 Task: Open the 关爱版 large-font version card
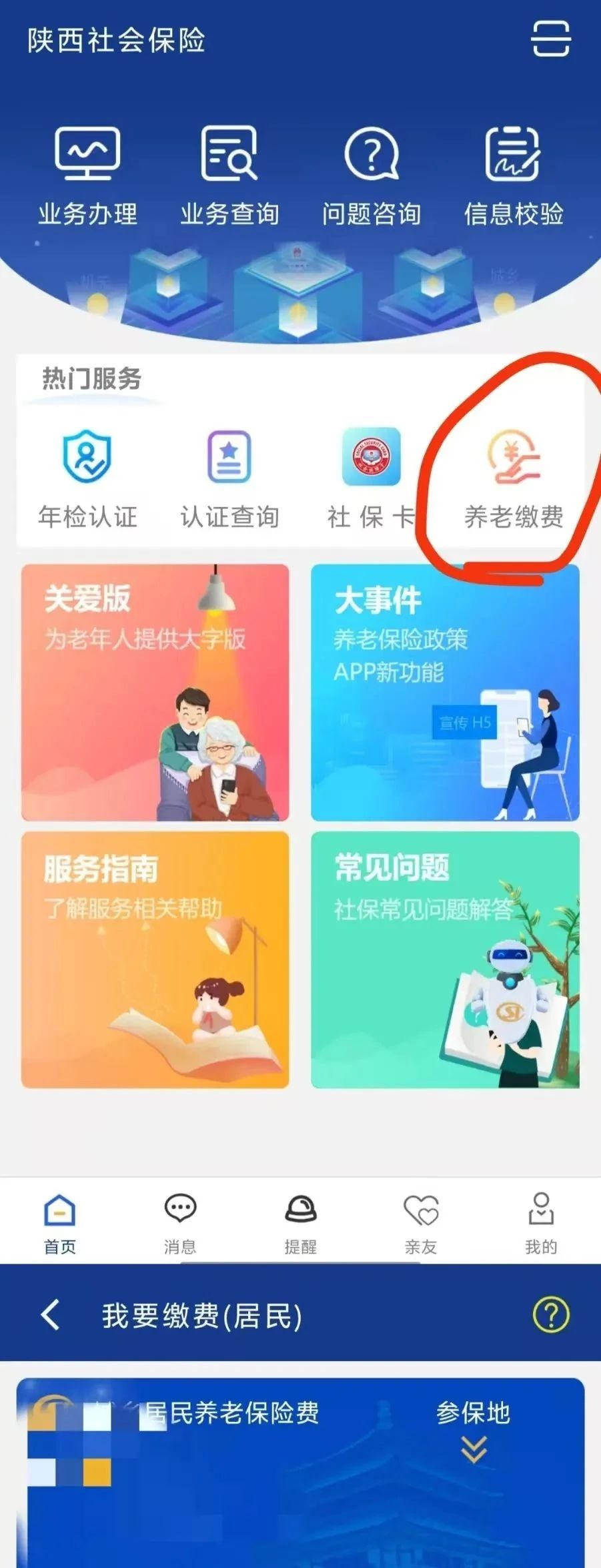[155, 692]
